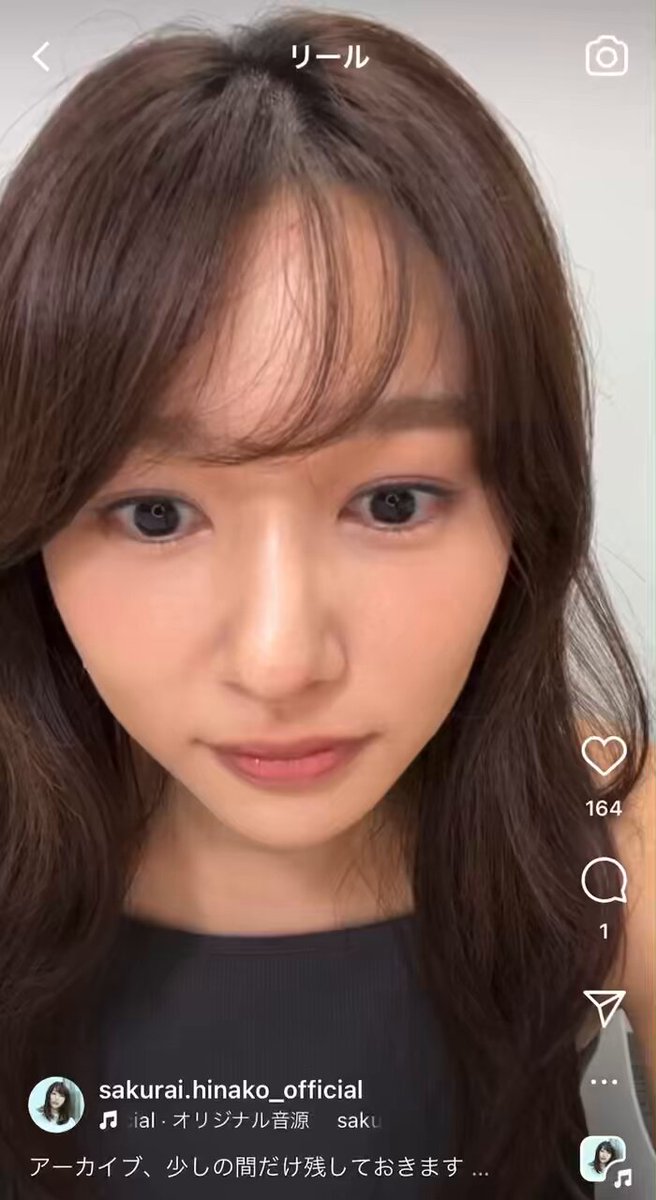Share the reel via the paper plane icon
The image size is (656, 1200).
(x=604, y=1008)
